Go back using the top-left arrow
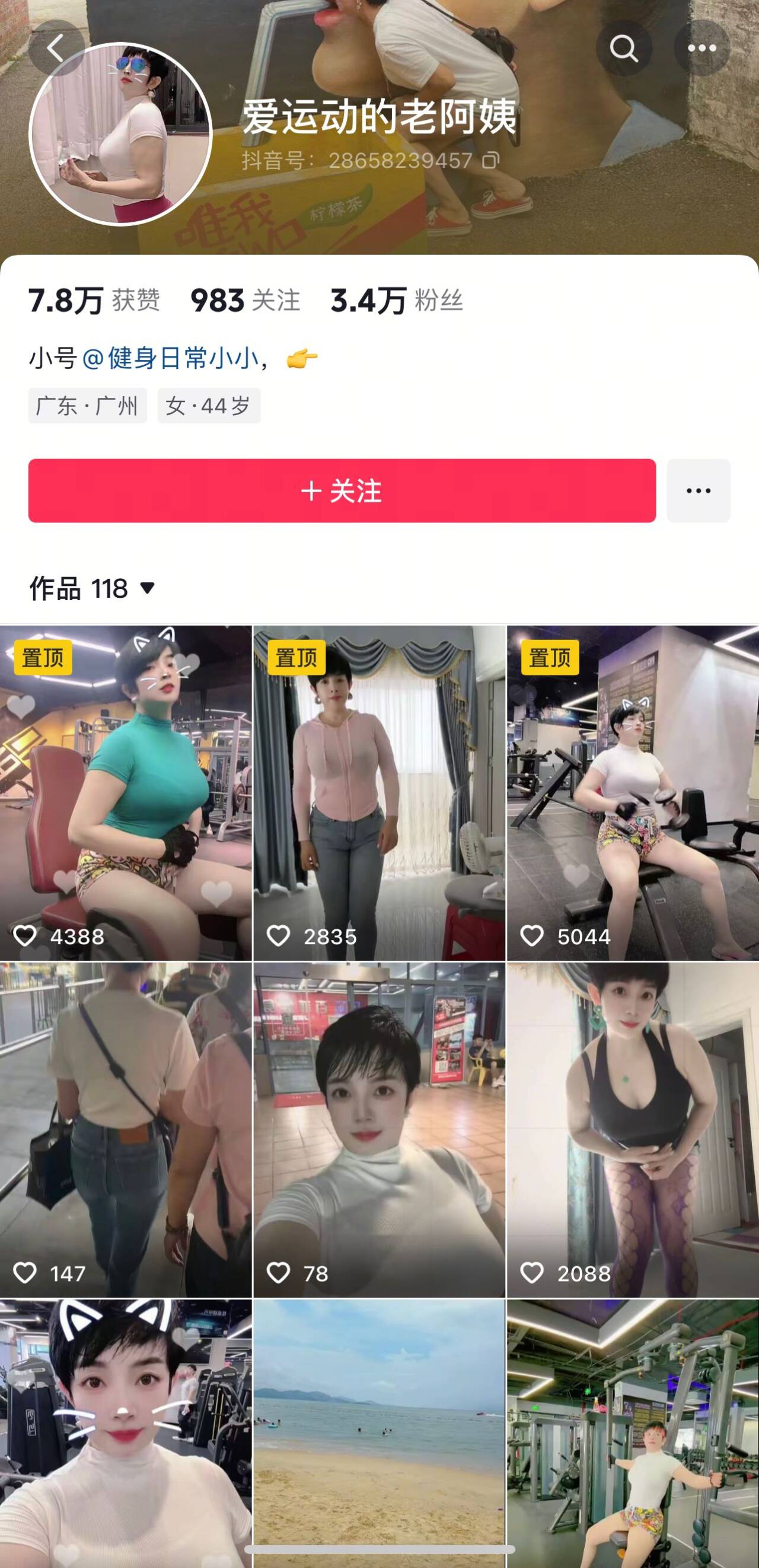The image size is (759, 1568). coord(56,48)
